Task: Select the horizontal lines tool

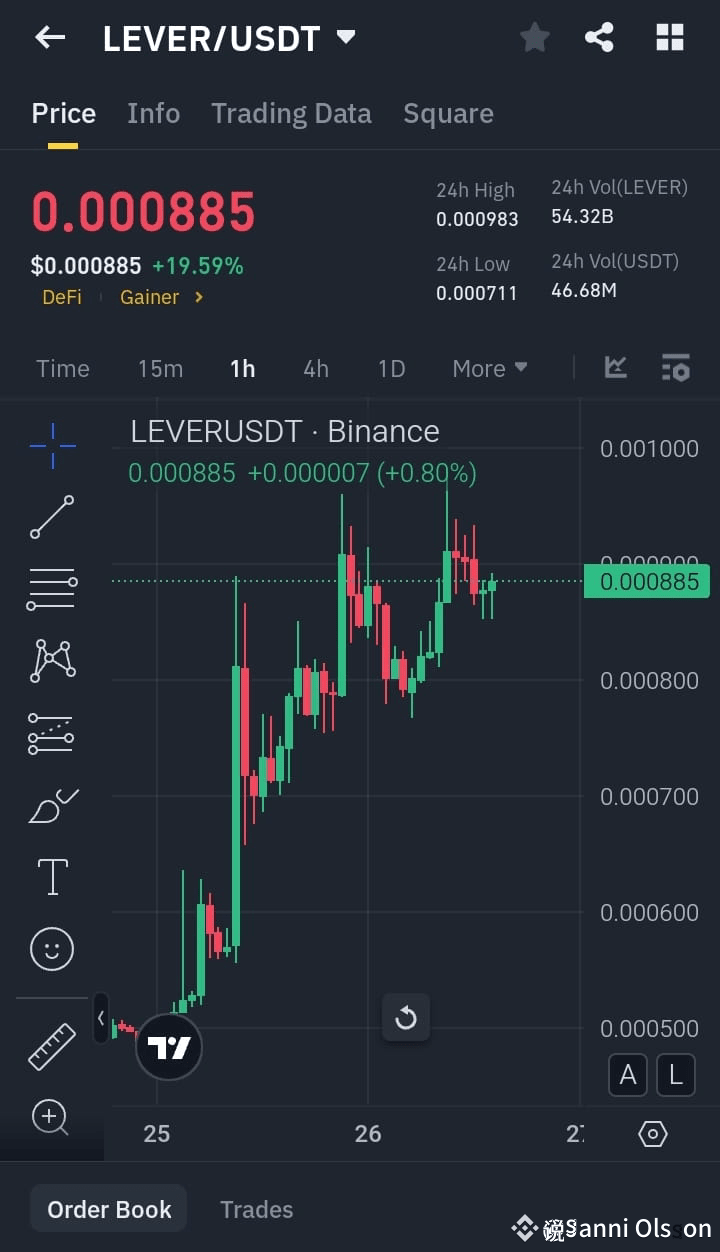Action: click(51, 589)
